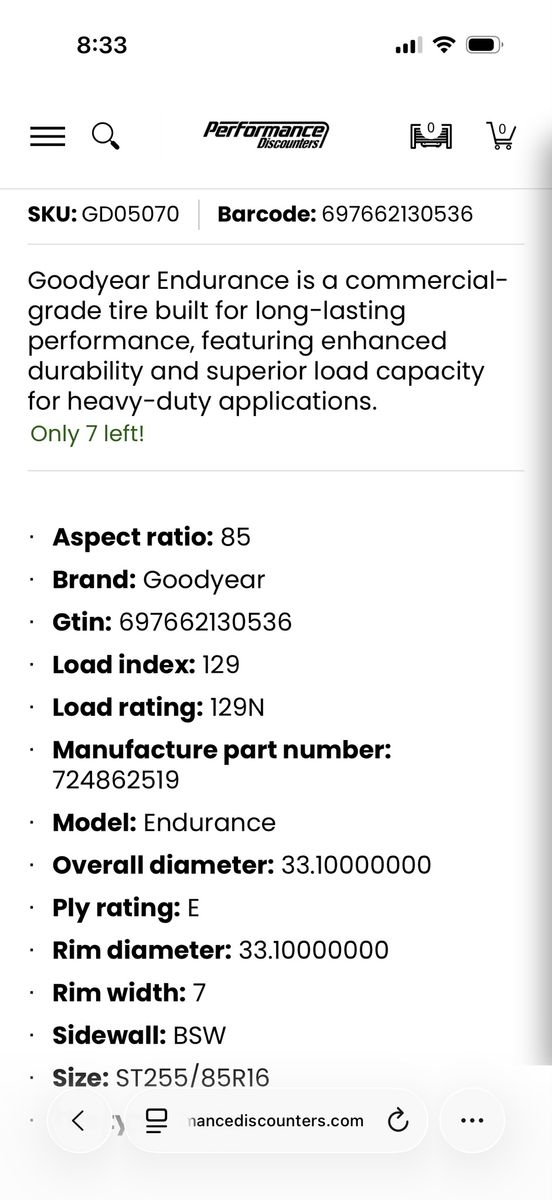Go to the Performance Discounters homepage logo
Viewport: 552px width, 1200px height.
(266, 135)
